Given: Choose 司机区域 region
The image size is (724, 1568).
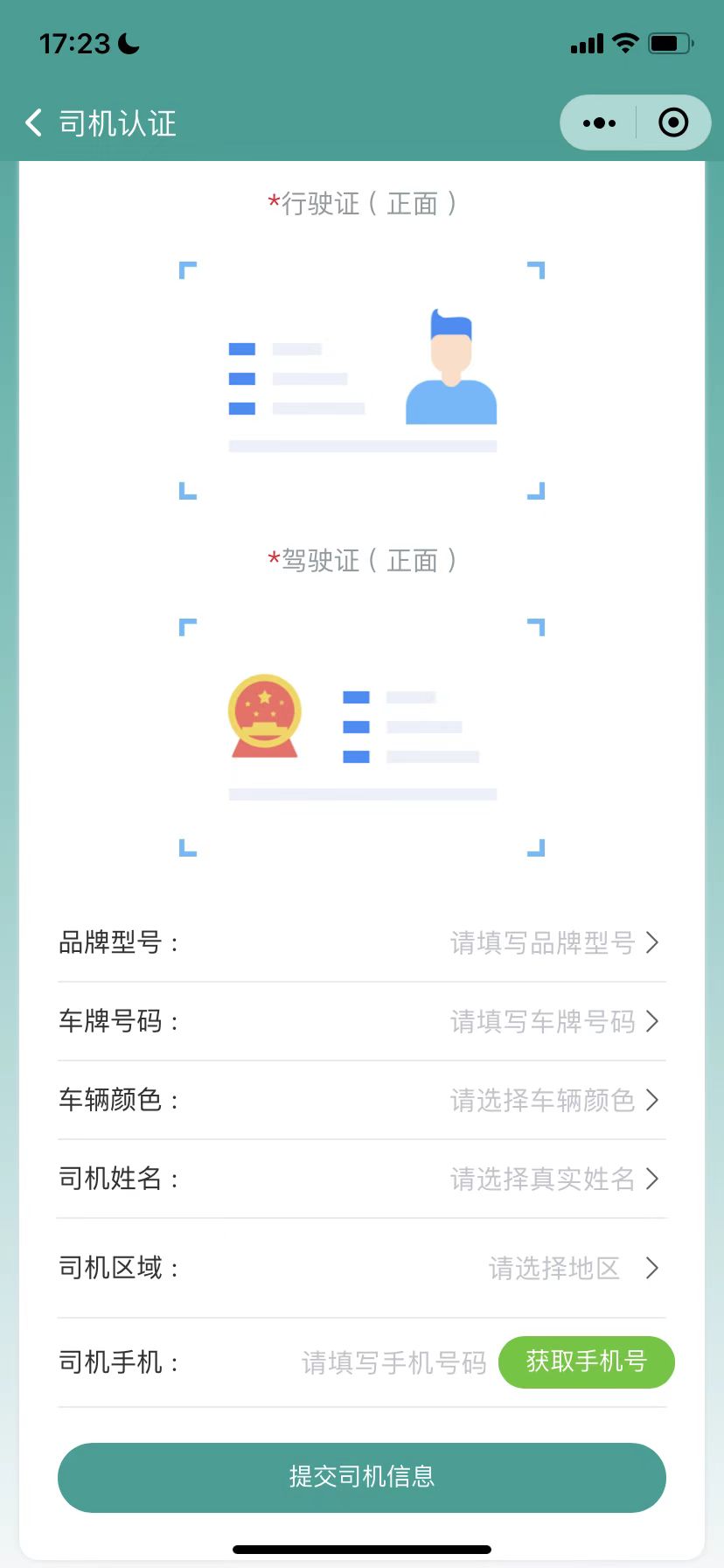Looking at the screenshot, I should [554, 1269].
